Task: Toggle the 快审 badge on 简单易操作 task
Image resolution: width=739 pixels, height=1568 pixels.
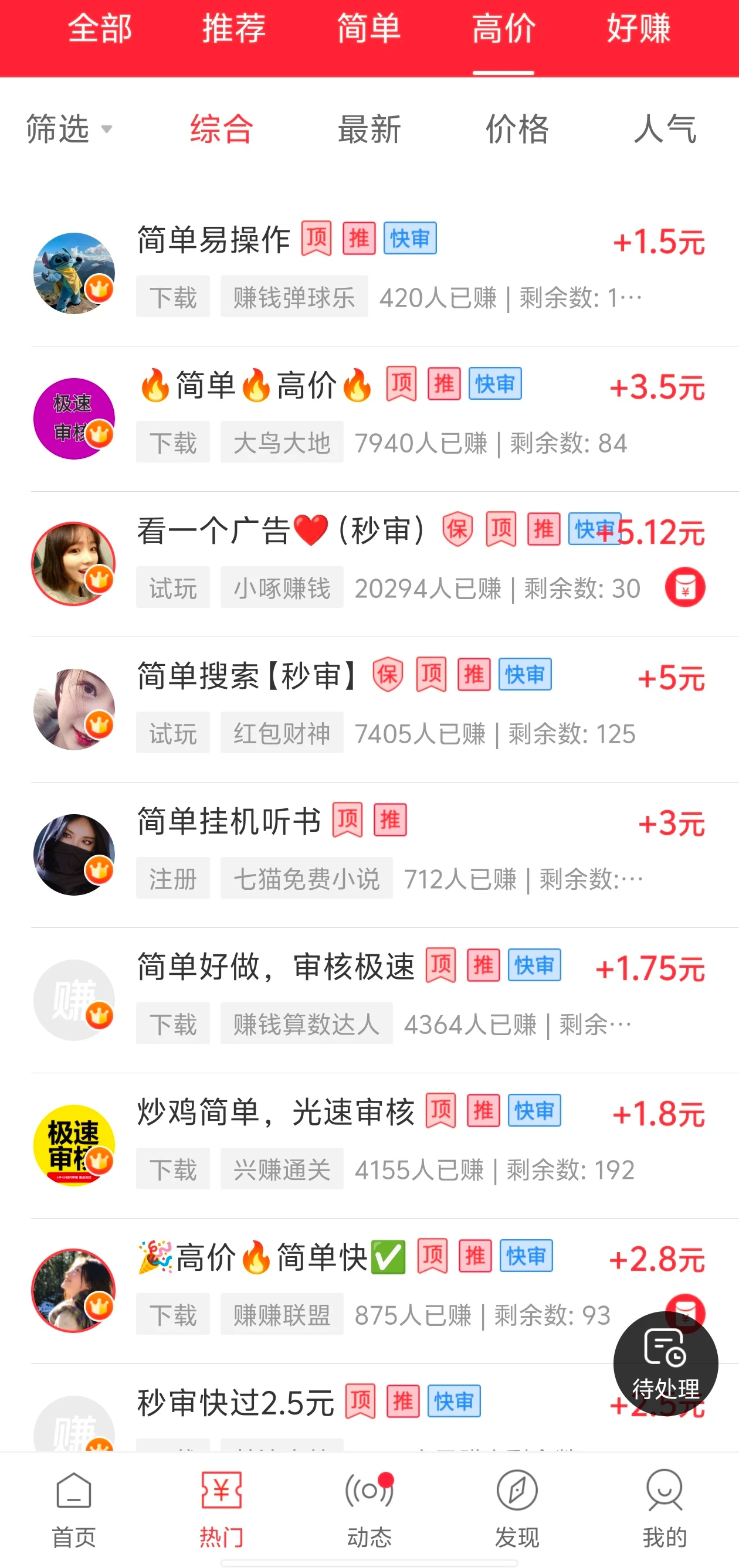Action: [x=409, y=238]
